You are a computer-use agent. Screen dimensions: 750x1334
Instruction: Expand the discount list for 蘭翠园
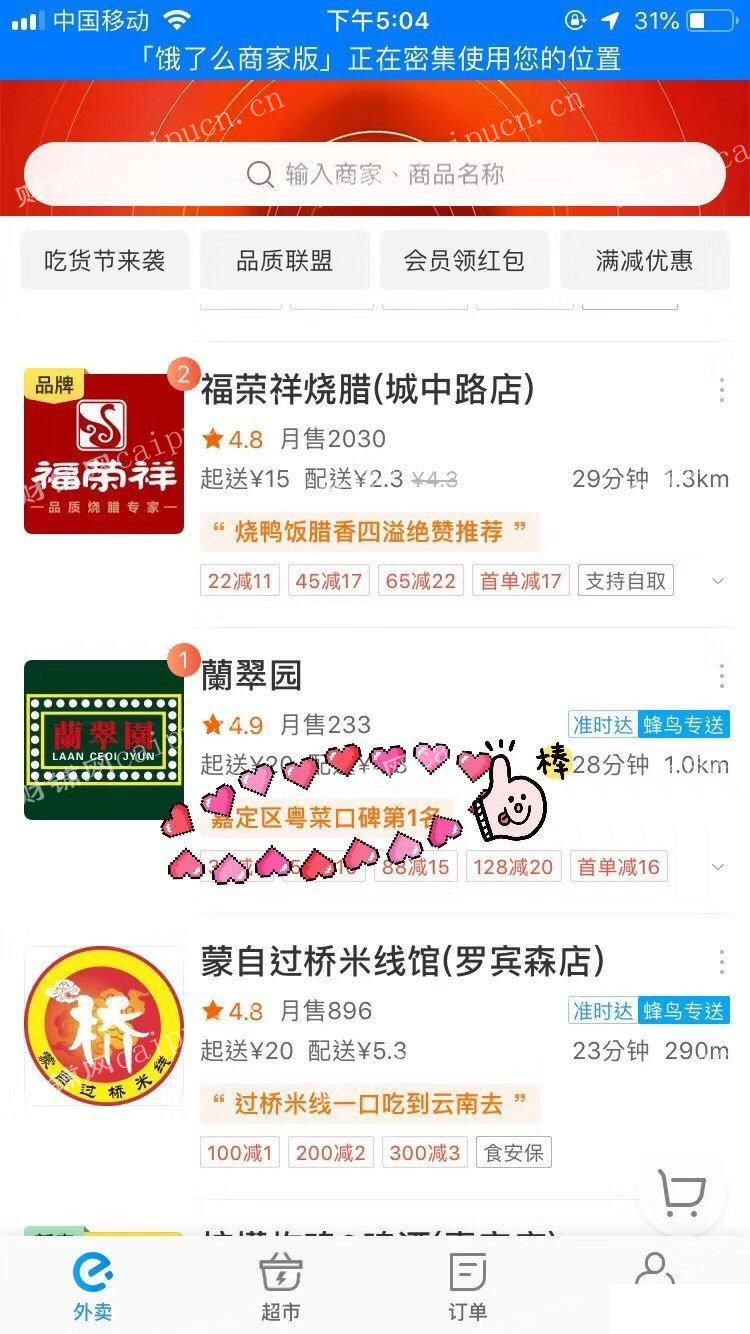(717, 867)
